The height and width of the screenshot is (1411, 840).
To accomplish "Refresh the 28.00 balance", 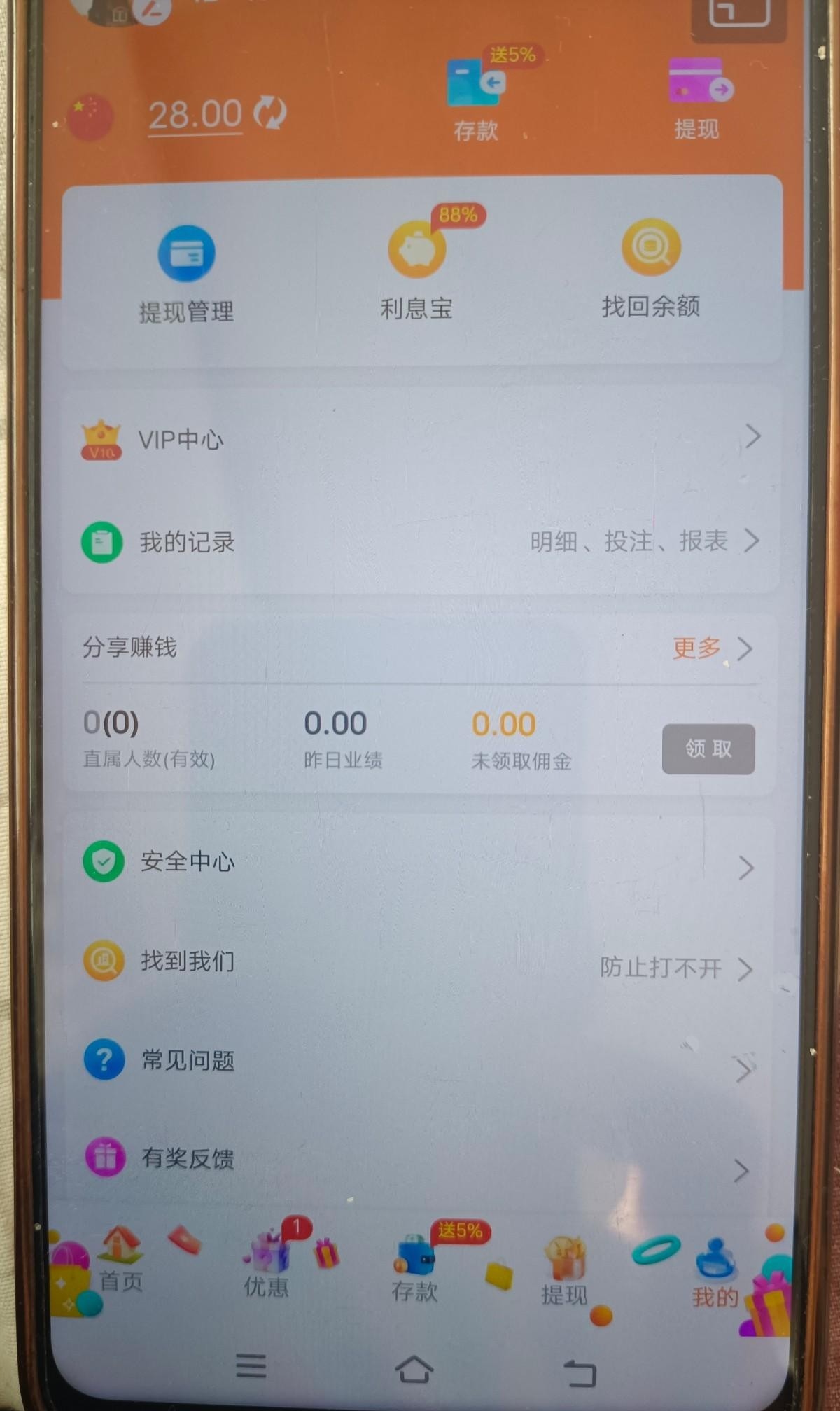I will [269, 113].
